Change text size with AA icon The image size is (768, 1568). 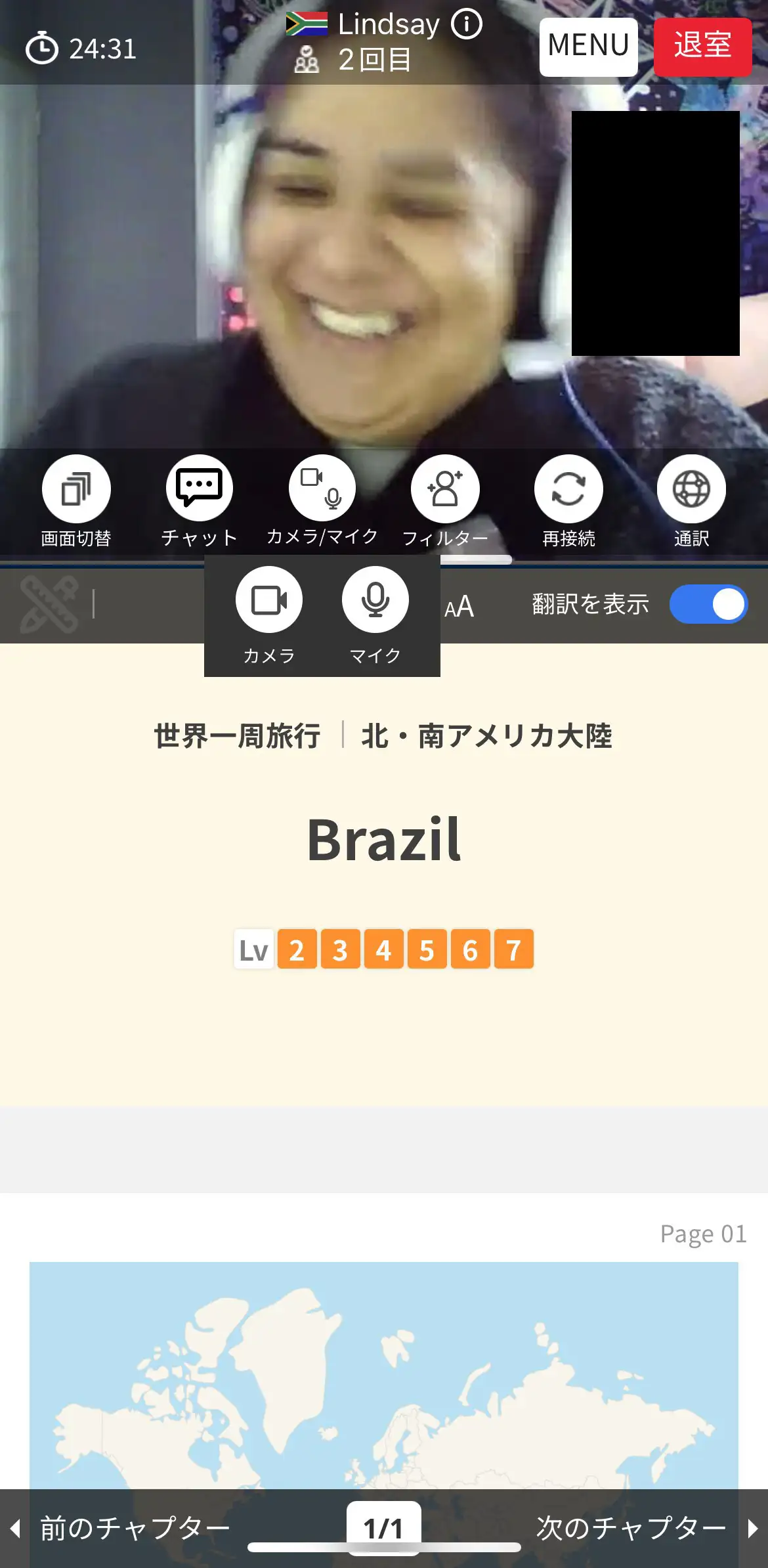coord(459,606)
